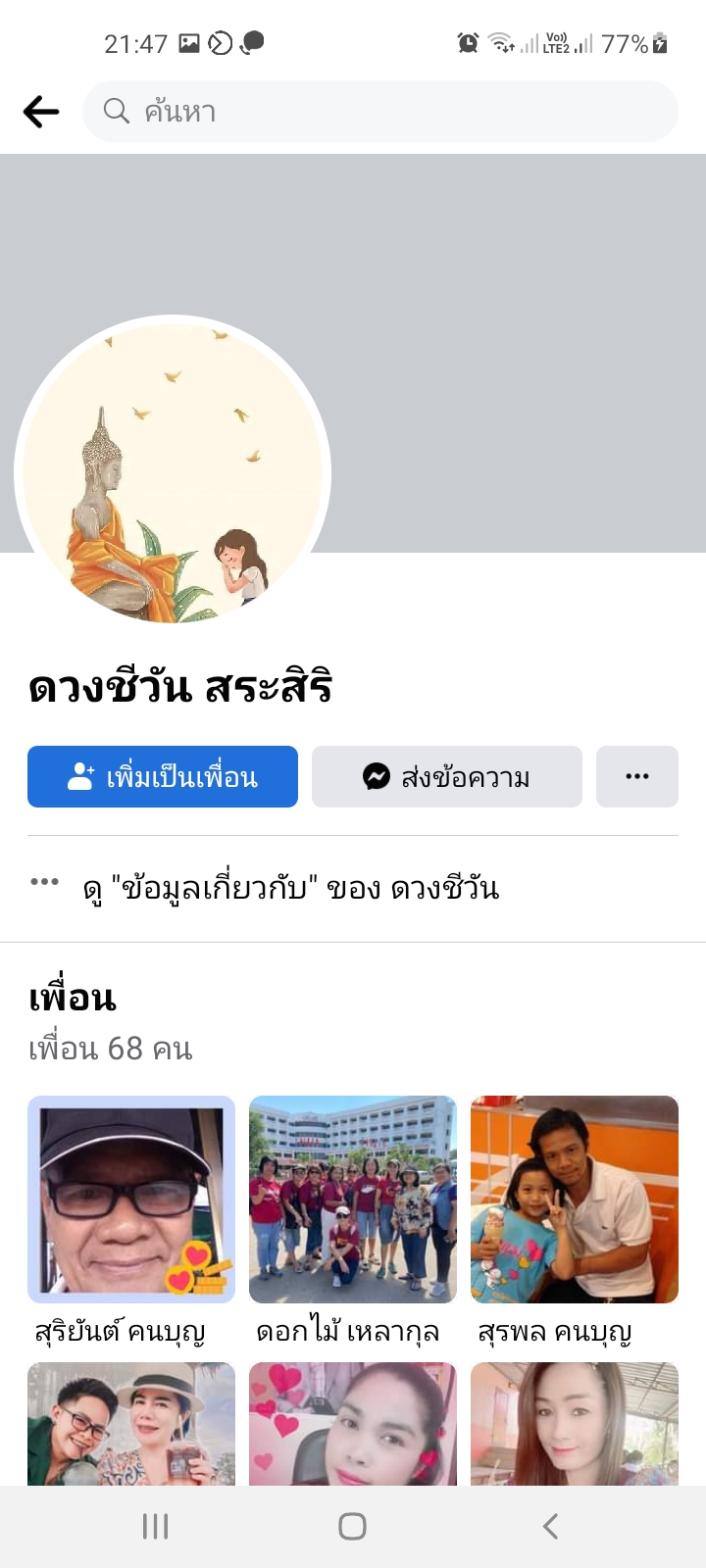Image resolution: width=706 pixels, height=1568 pixels.
Task: Tap the ค้นหา search field
Action: (x=380, y=112)
